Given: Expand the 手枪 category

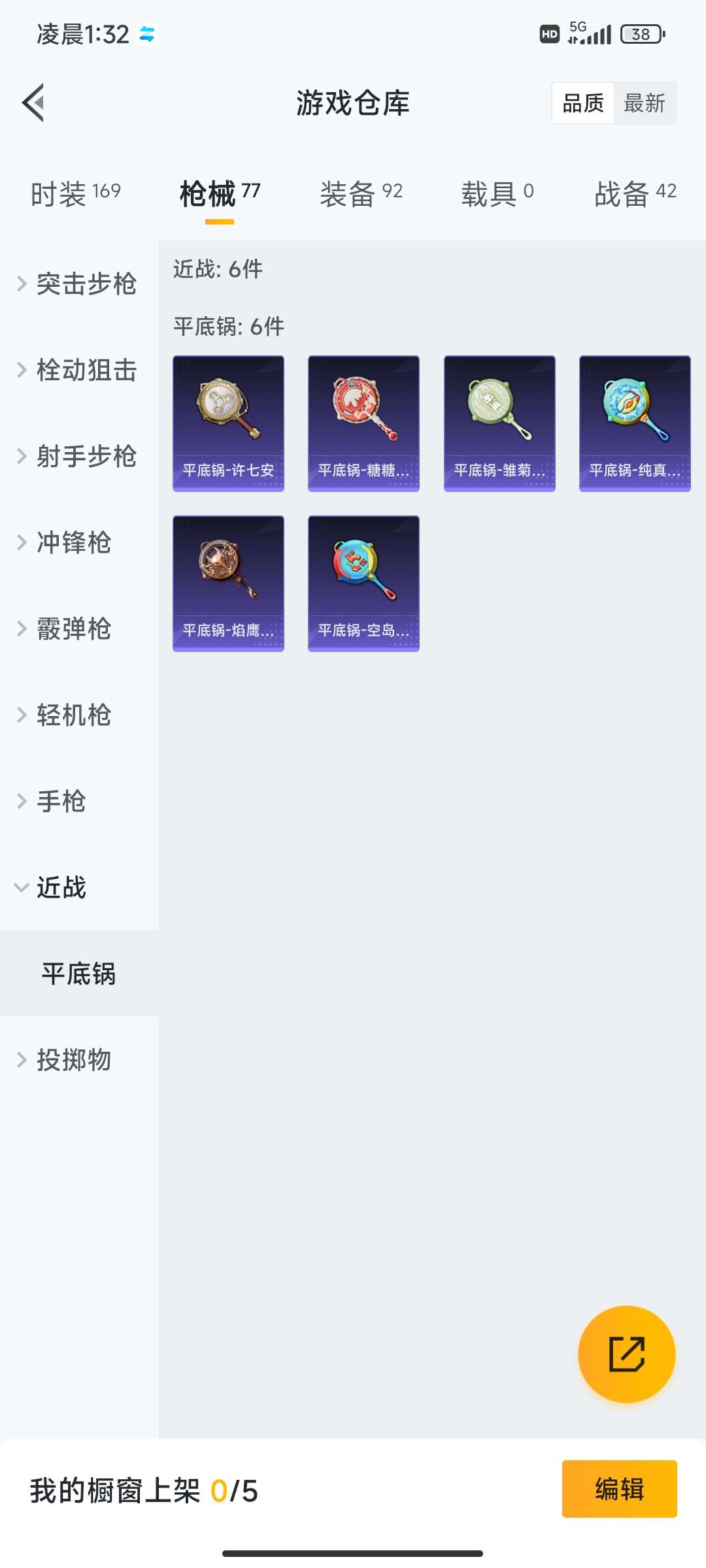Looking at the screenshot, I should click(52, 801).
